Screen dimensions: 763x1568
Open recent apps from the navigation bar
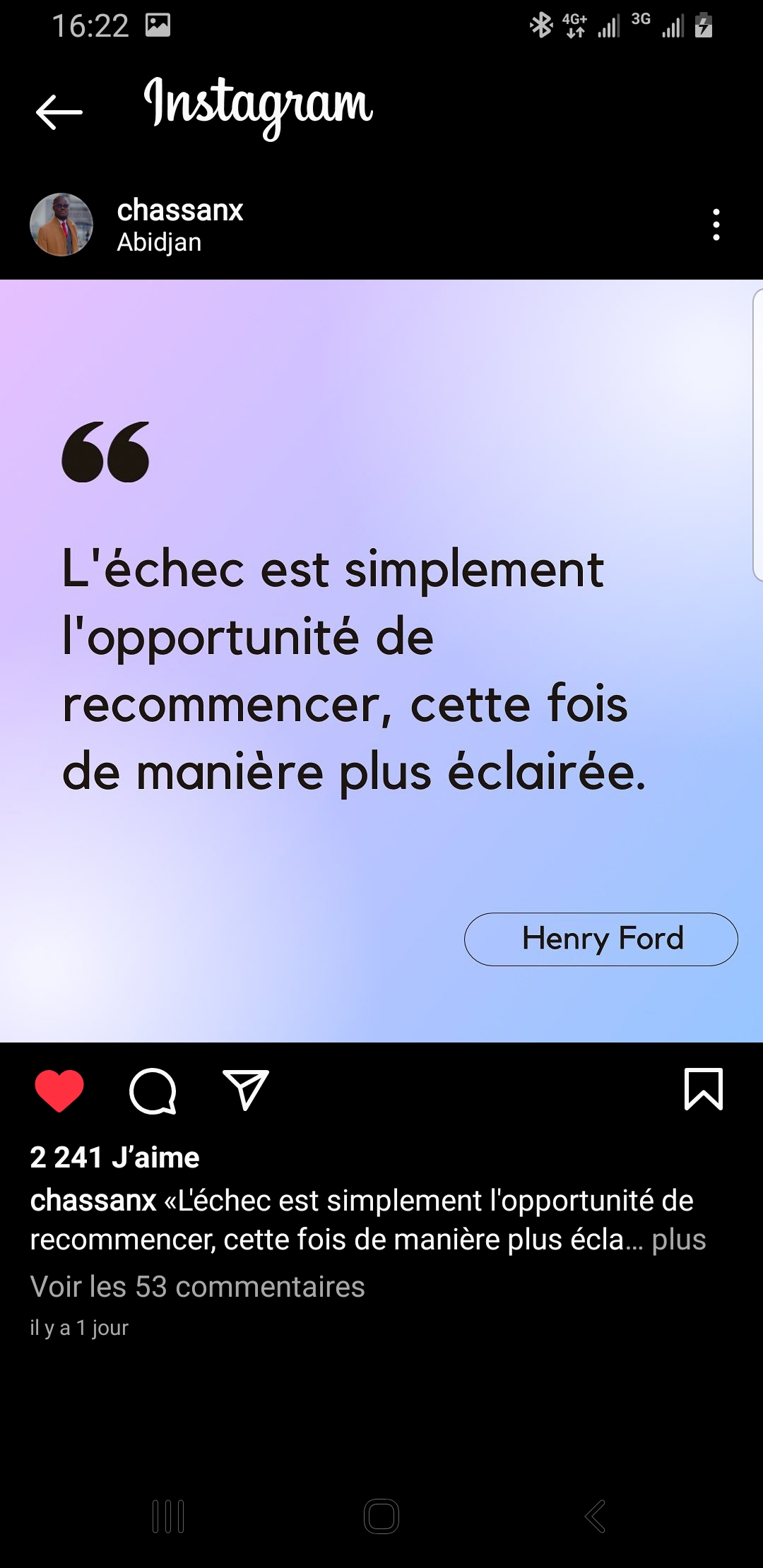168,1516
